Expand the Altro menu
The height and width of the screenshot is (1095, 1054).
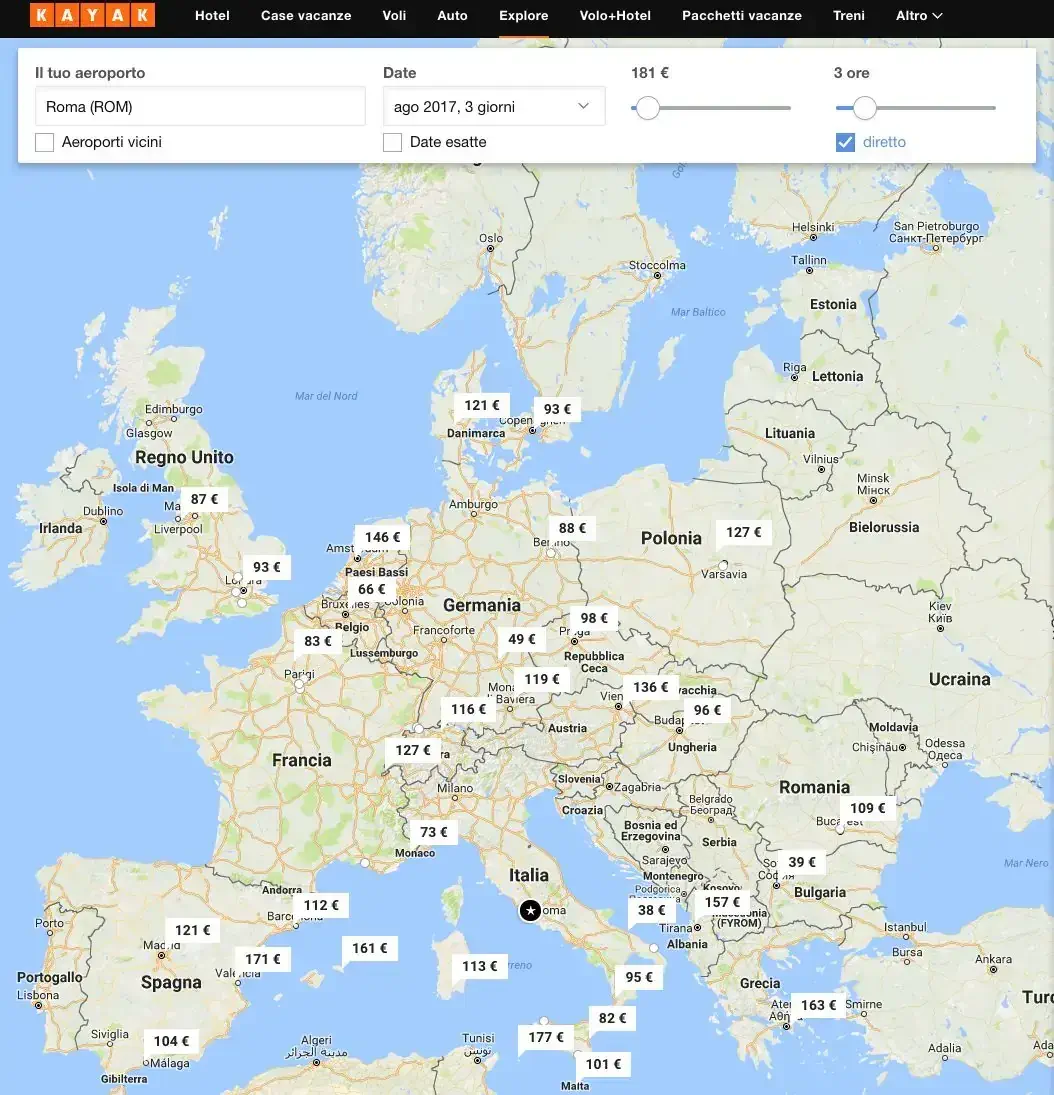click(x=919, y=16)
